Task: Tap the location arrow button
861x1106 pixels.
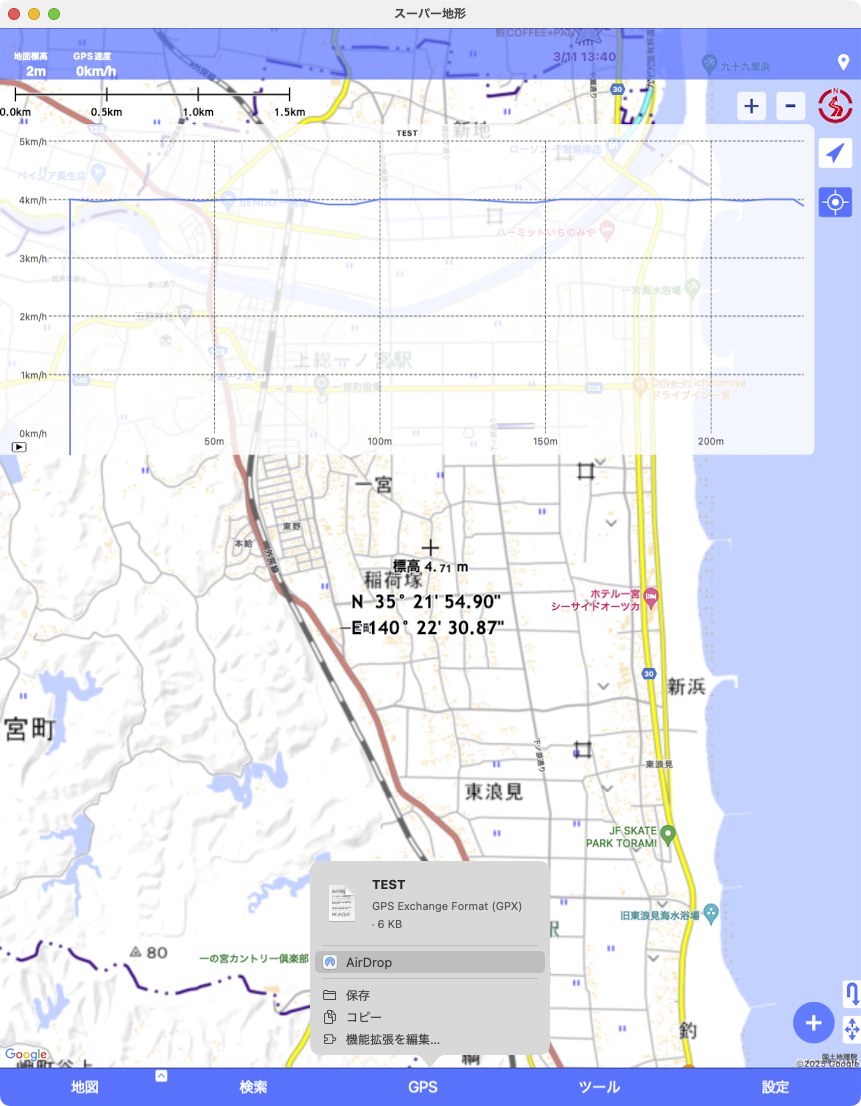Action: [835, 153]
